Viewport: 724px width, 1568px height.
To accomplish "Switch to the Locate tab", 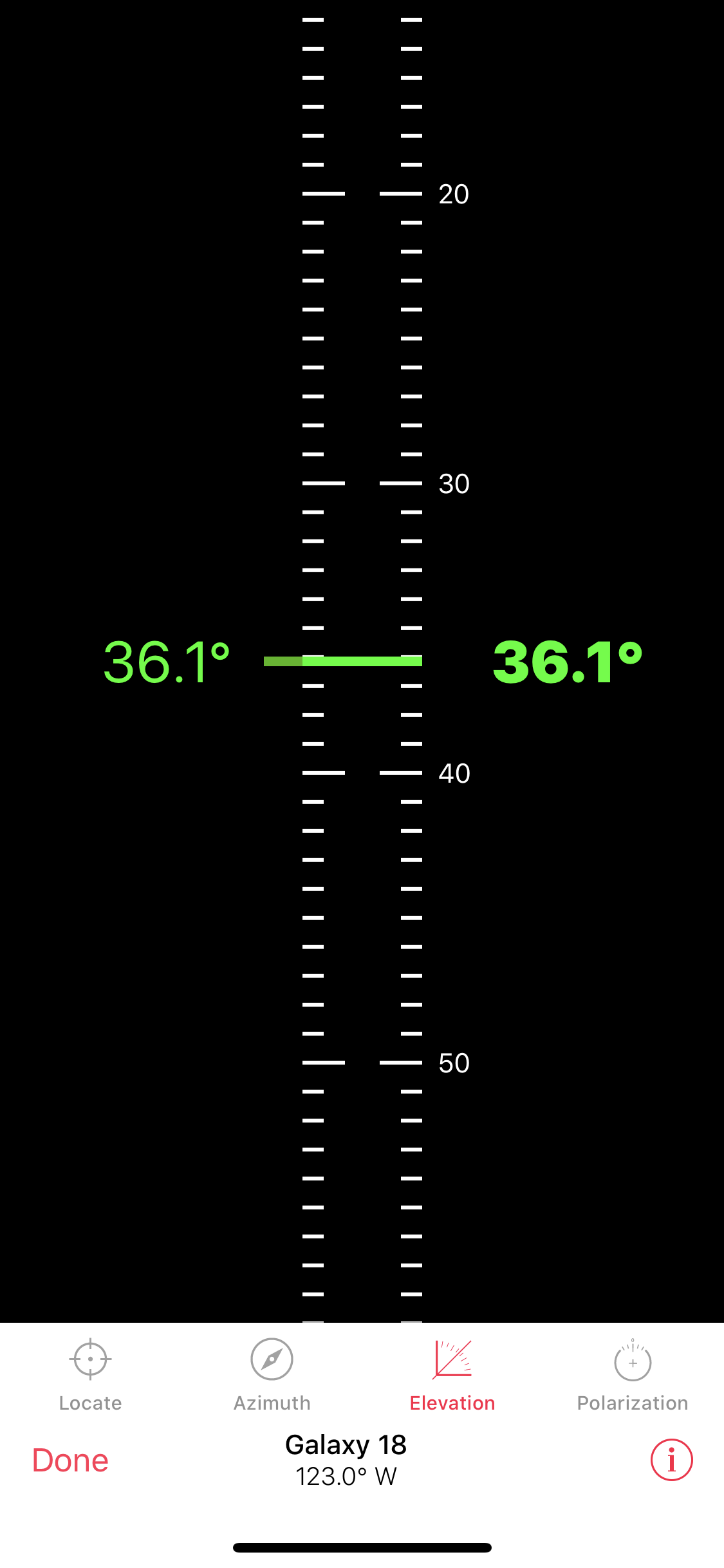I will [90, 1375].
